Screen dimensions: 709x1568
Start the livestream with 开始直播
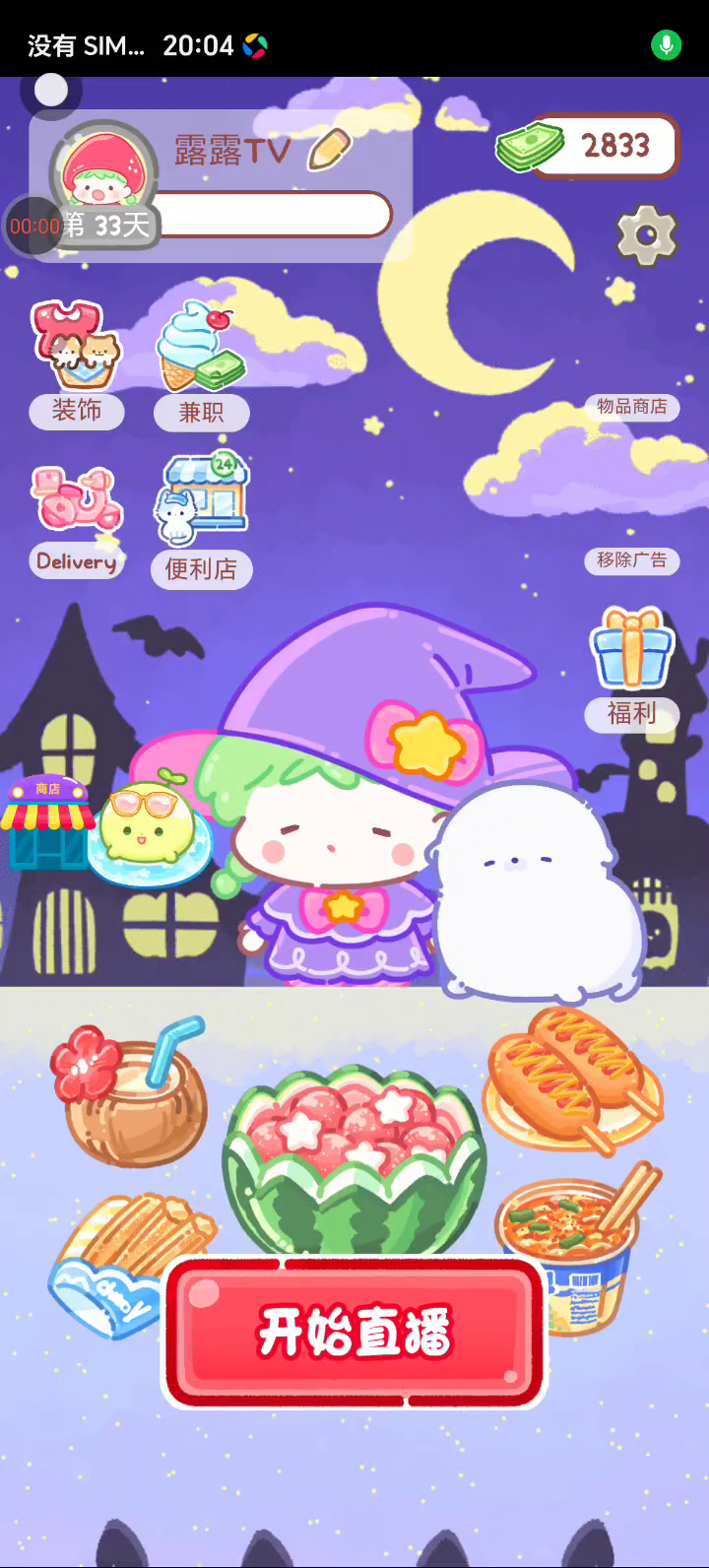(x=354, y=1332)
